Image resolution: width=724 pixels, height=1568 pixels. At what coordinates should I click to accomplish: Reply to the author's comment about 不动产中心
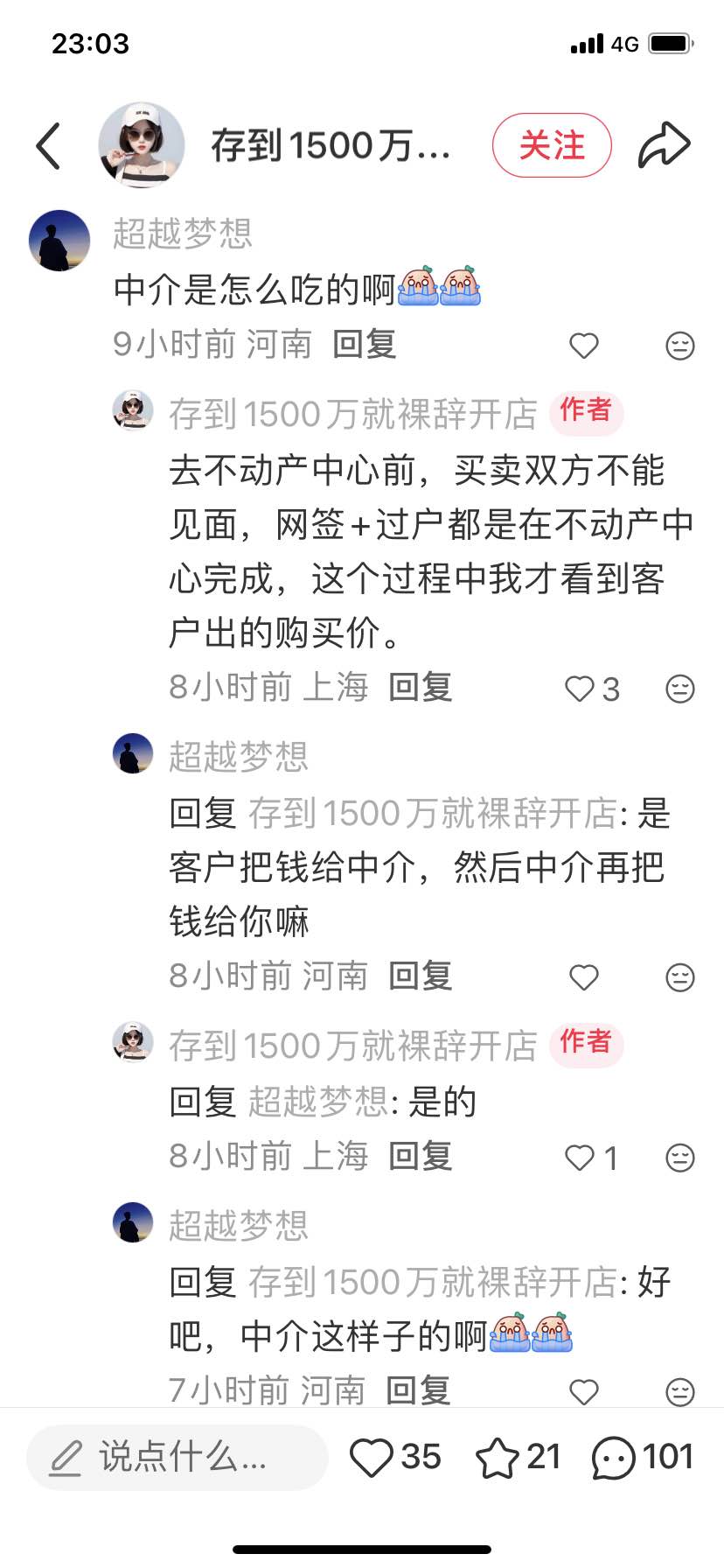(420, 688)
